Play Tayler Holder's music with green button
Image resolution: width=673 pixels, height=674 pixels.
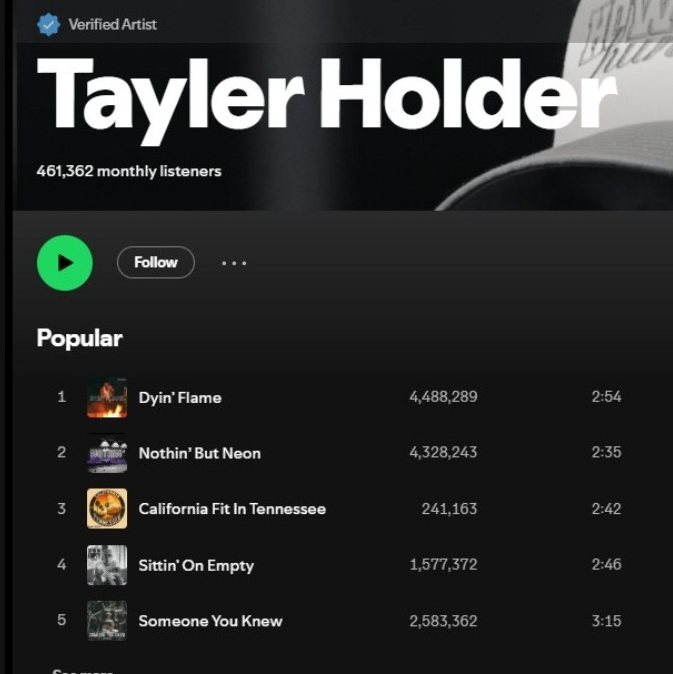click(65, 263)
